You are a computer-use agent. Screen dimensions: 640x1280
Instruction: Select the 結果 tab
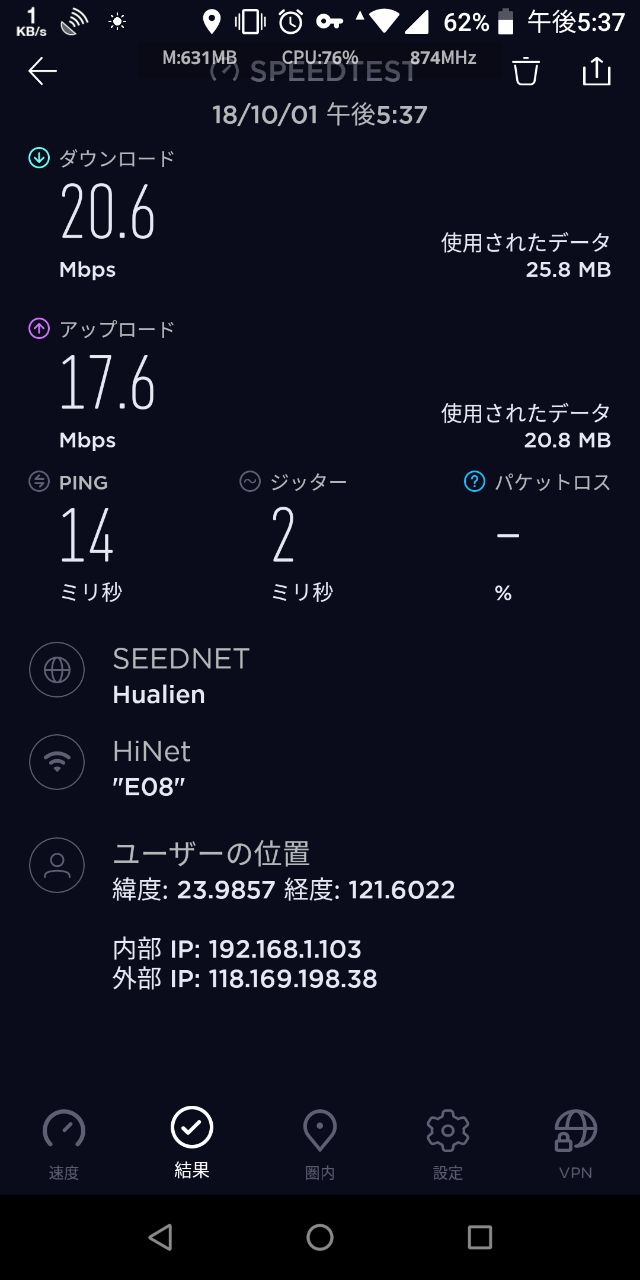tap(192, 1144)
